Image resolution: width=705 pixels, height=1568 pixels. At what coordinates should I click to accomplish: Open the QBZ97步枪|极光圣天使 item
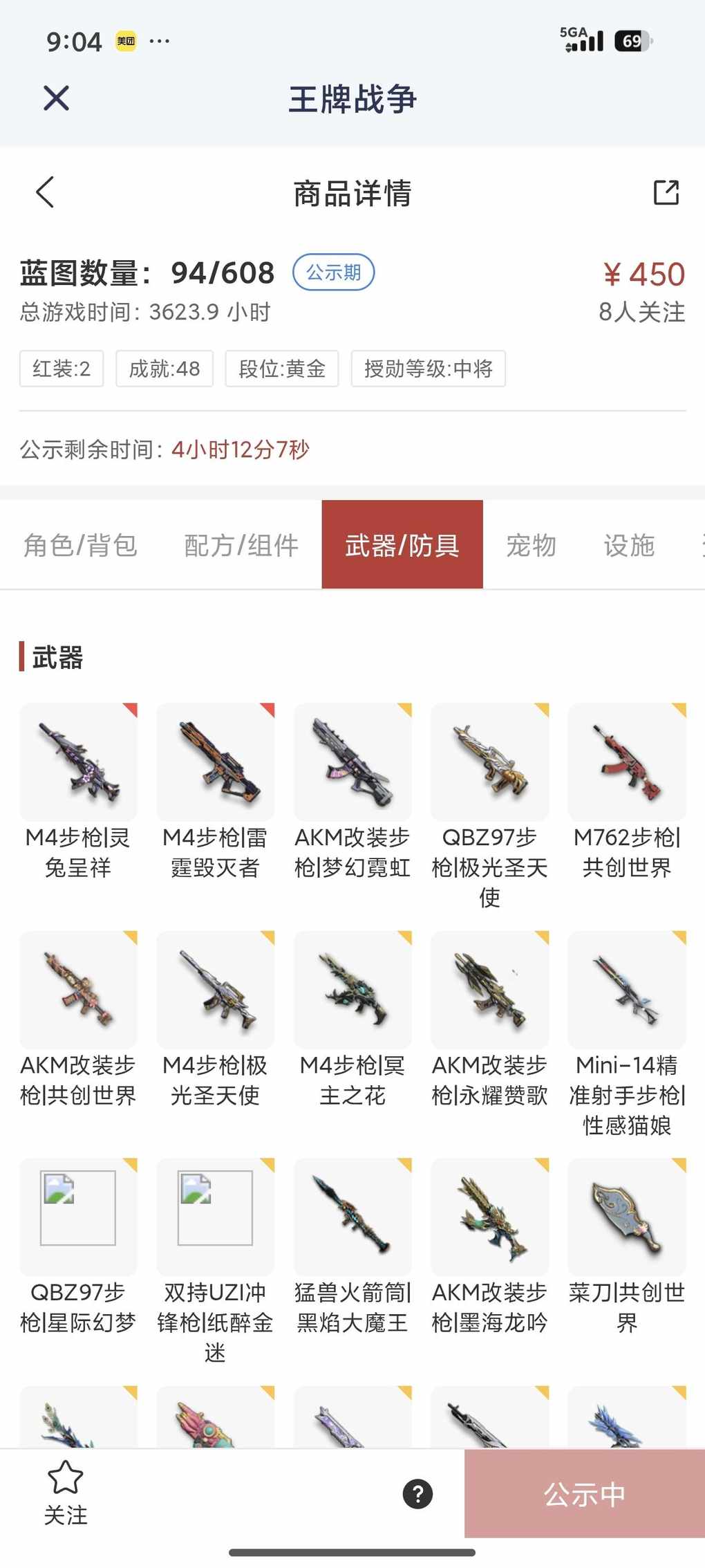point(489,763)
